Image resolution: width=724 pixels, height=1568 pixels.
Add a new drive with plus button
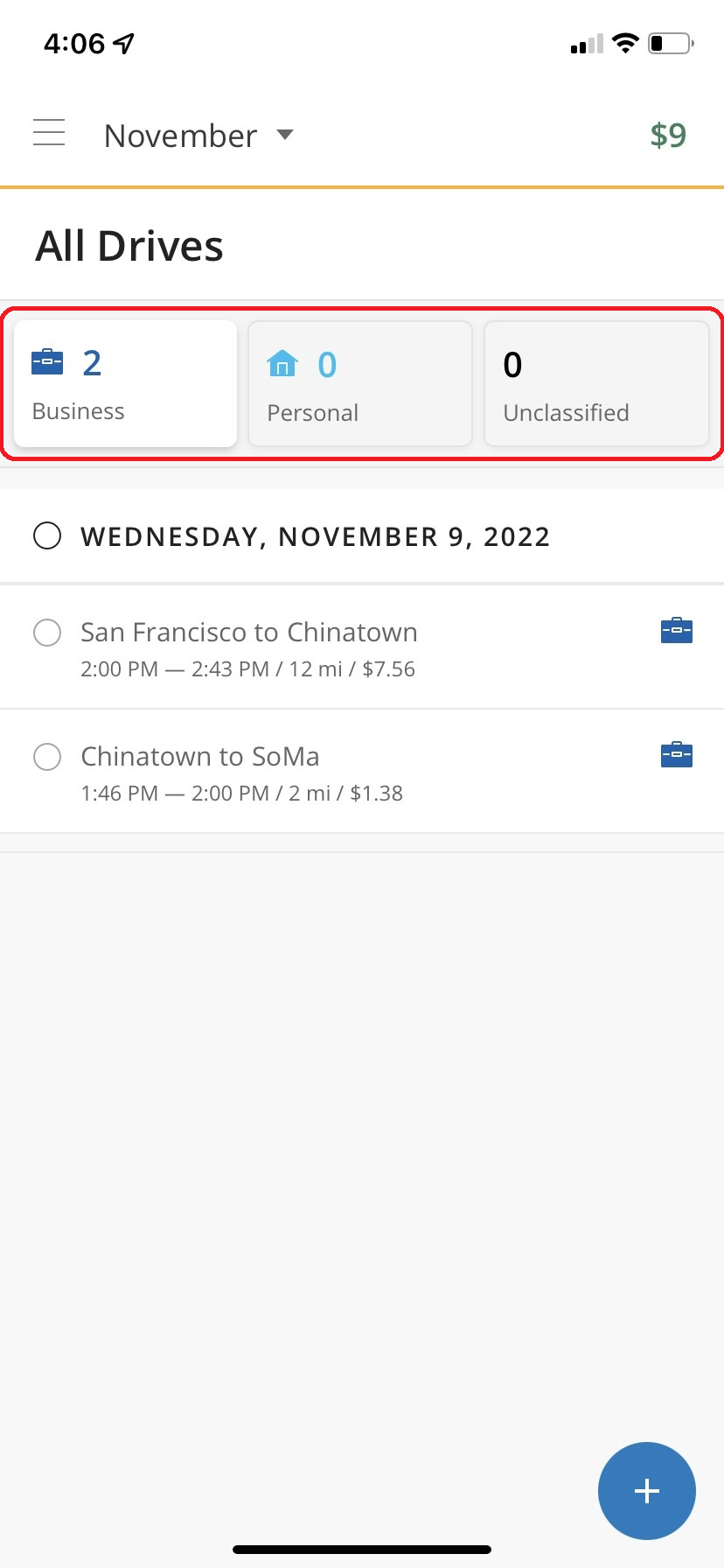point(647,1491)
